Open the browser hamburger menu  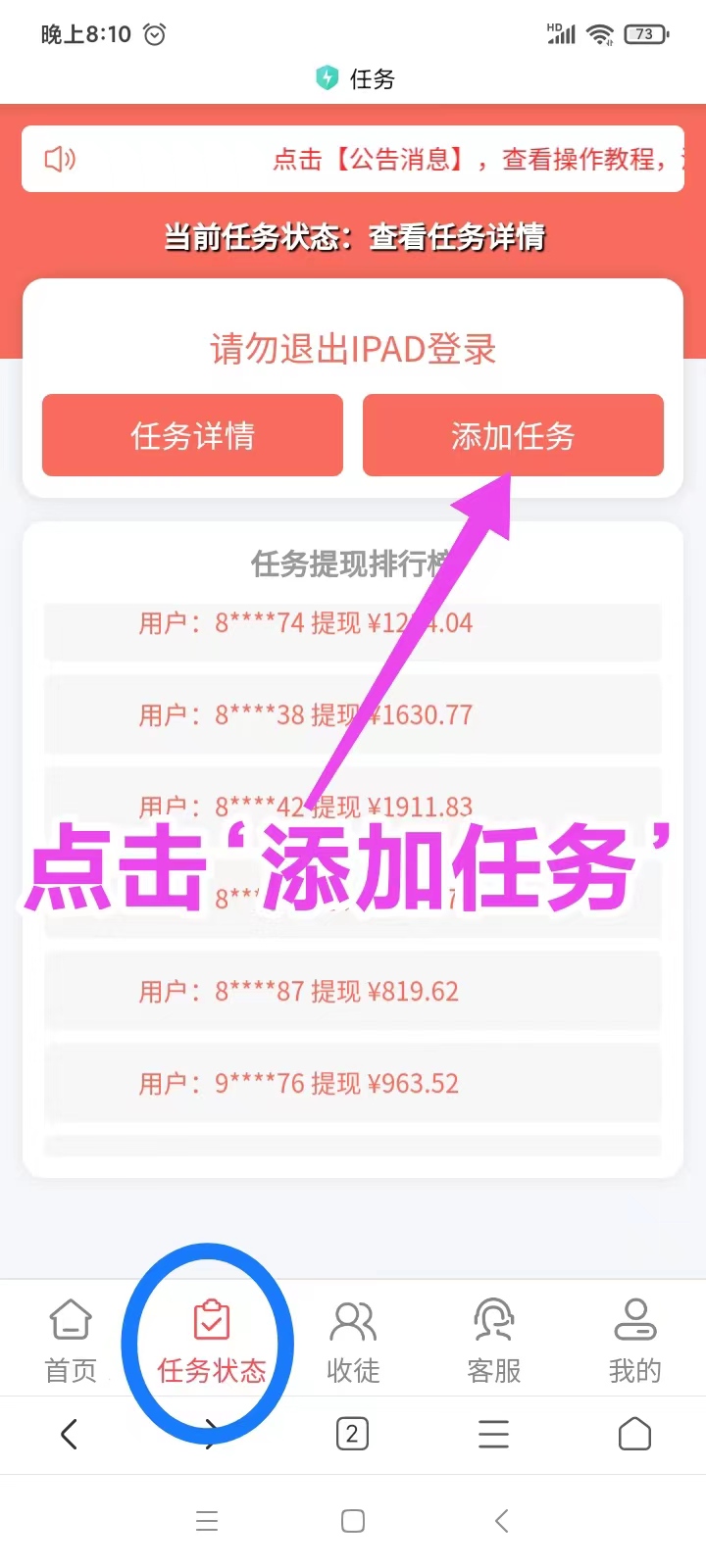click(493, 1434)
